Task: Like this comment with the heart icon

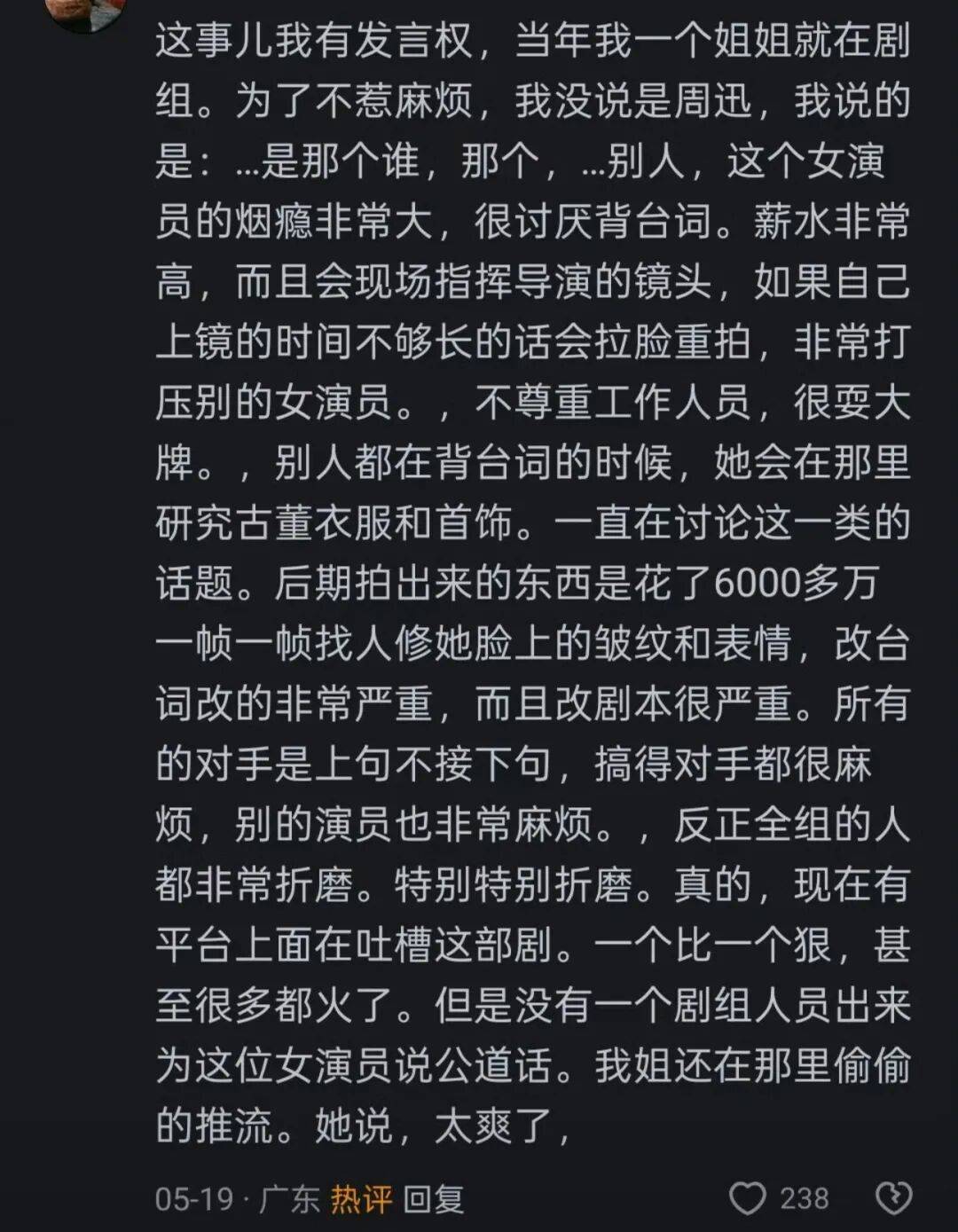Action: (747, 1198)
